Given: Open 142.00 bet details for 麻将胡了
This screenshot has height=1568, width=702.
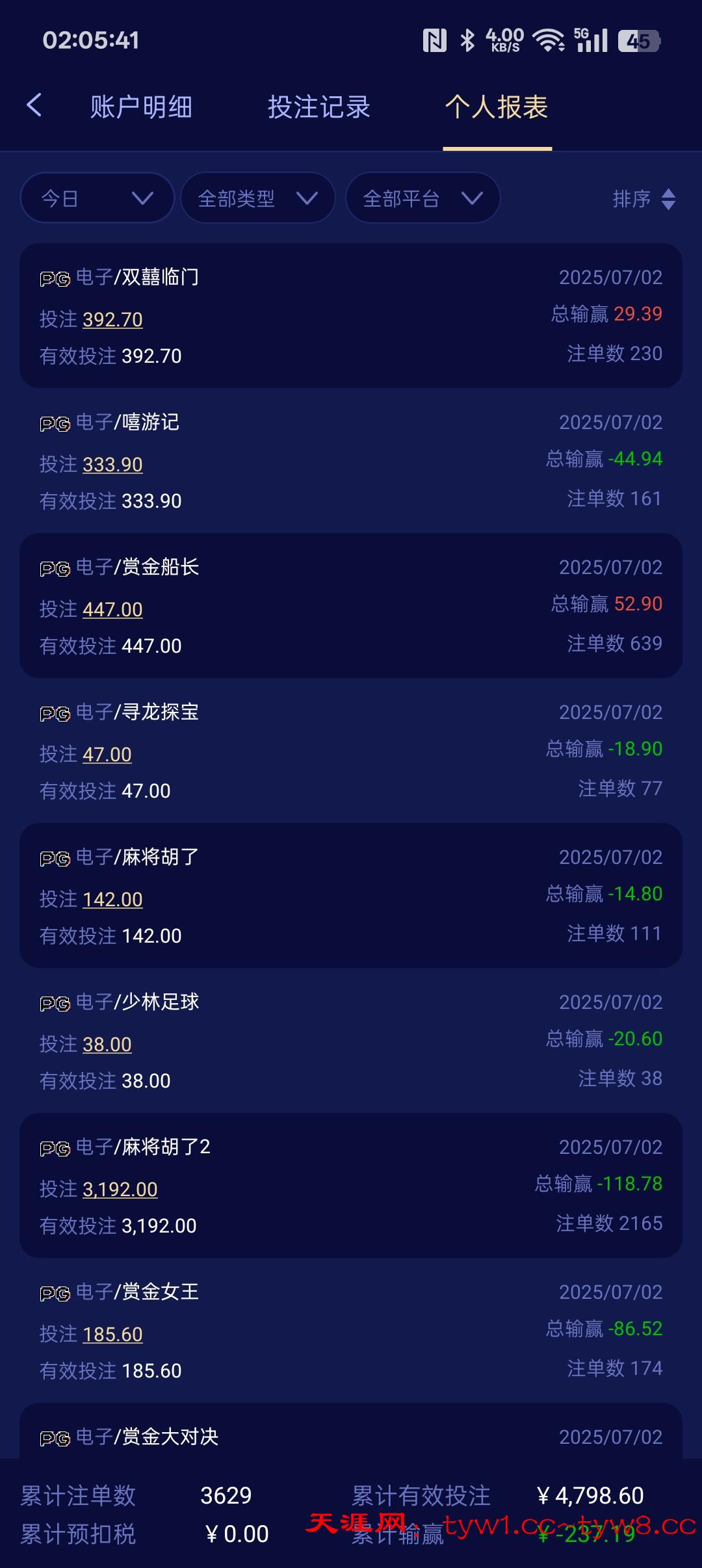Looking at the screenshot, I should tap(112, 900).
